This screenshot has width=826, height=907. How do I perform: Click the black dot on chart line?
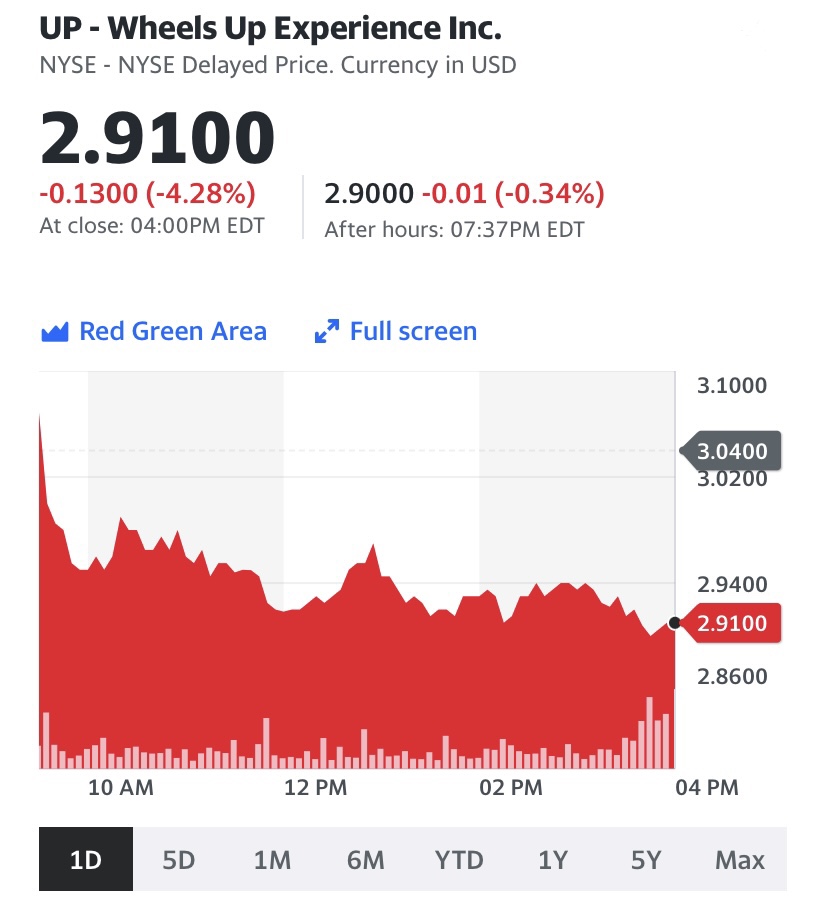[672, 622]
